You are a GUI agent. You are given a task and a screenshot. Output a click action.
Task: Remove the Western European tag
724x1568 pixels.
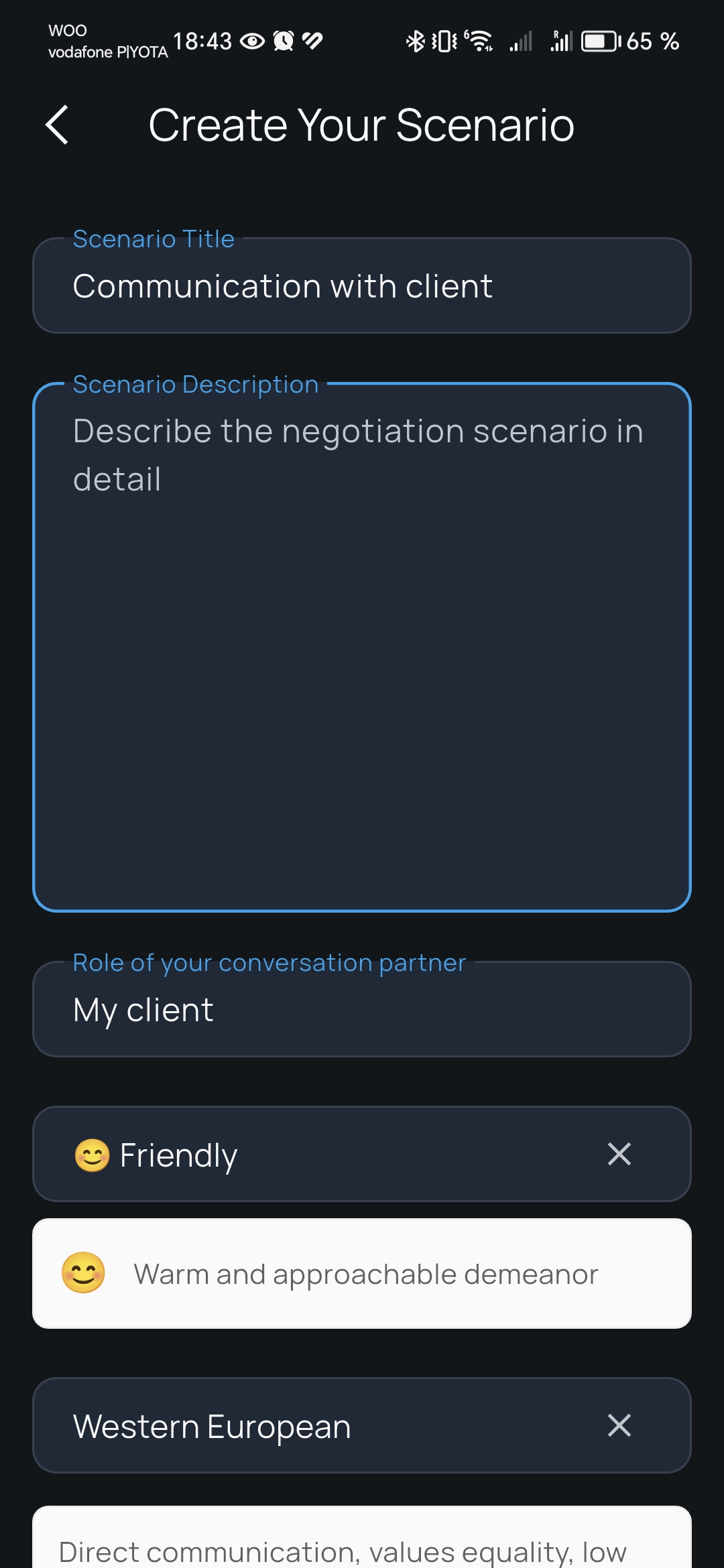pos(619,1426)
